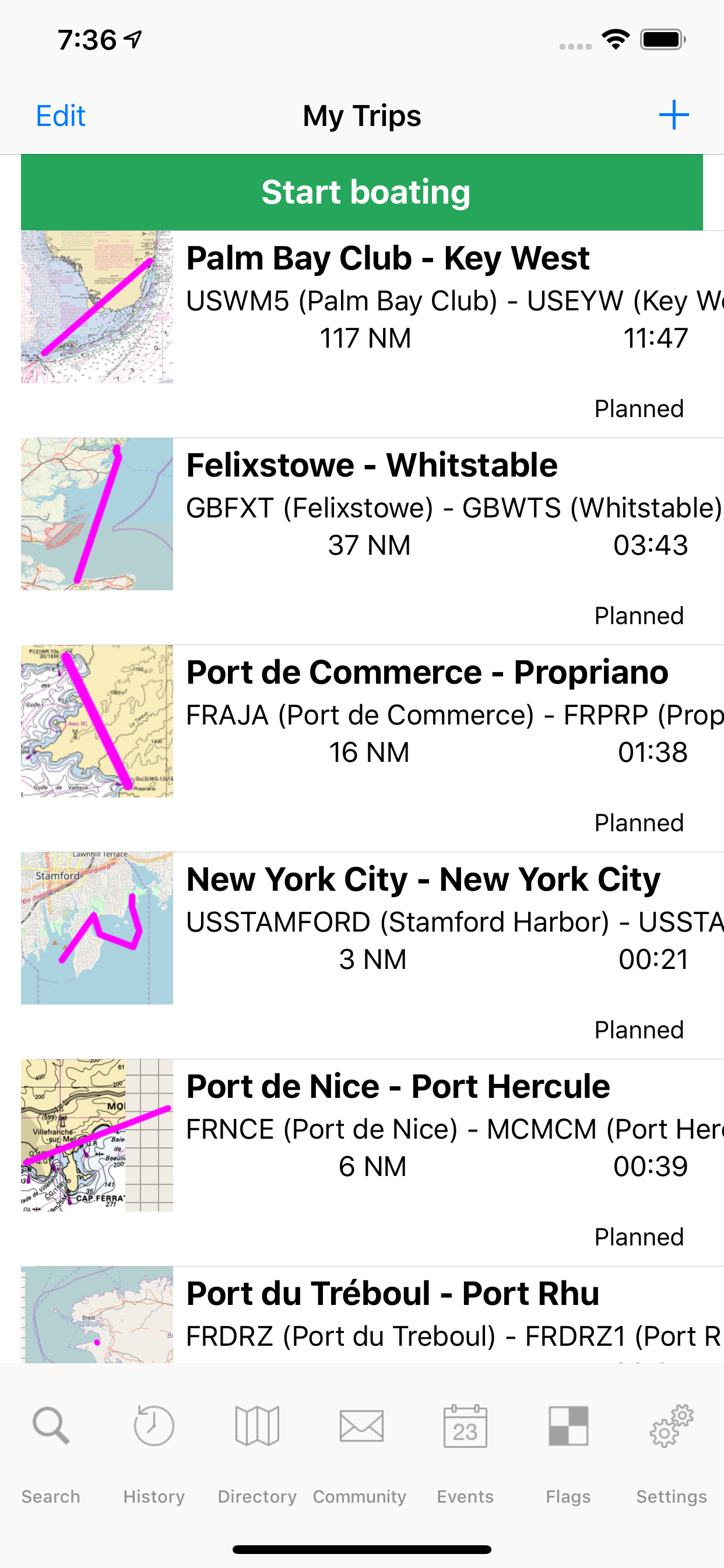Tap Edit to modify the trips list
Image resolution: width=724 pixels, height=1568 pixels.
(x=60, y=116)
